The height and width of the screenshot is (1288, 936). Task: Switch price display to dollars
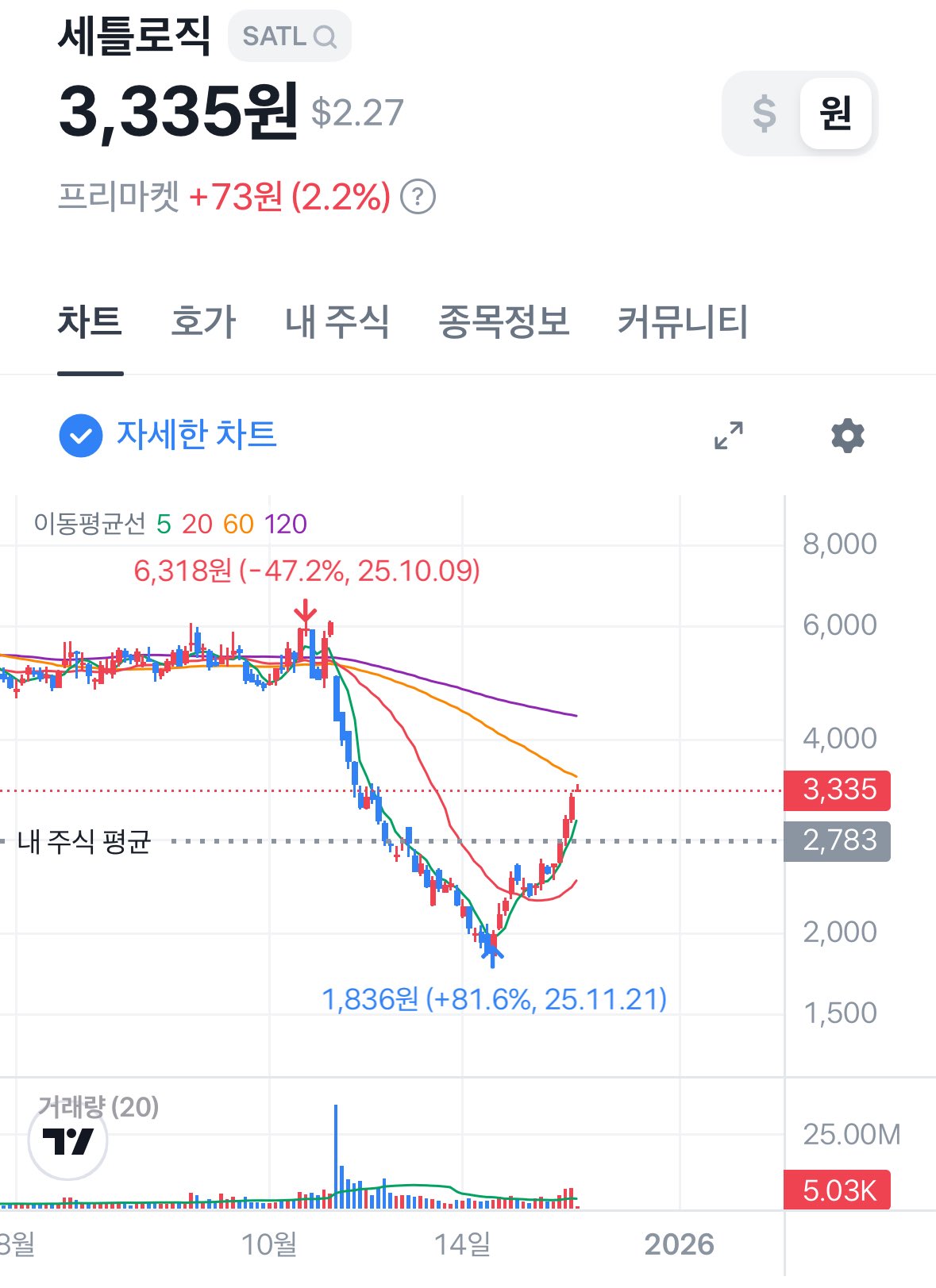click(764, 113)
